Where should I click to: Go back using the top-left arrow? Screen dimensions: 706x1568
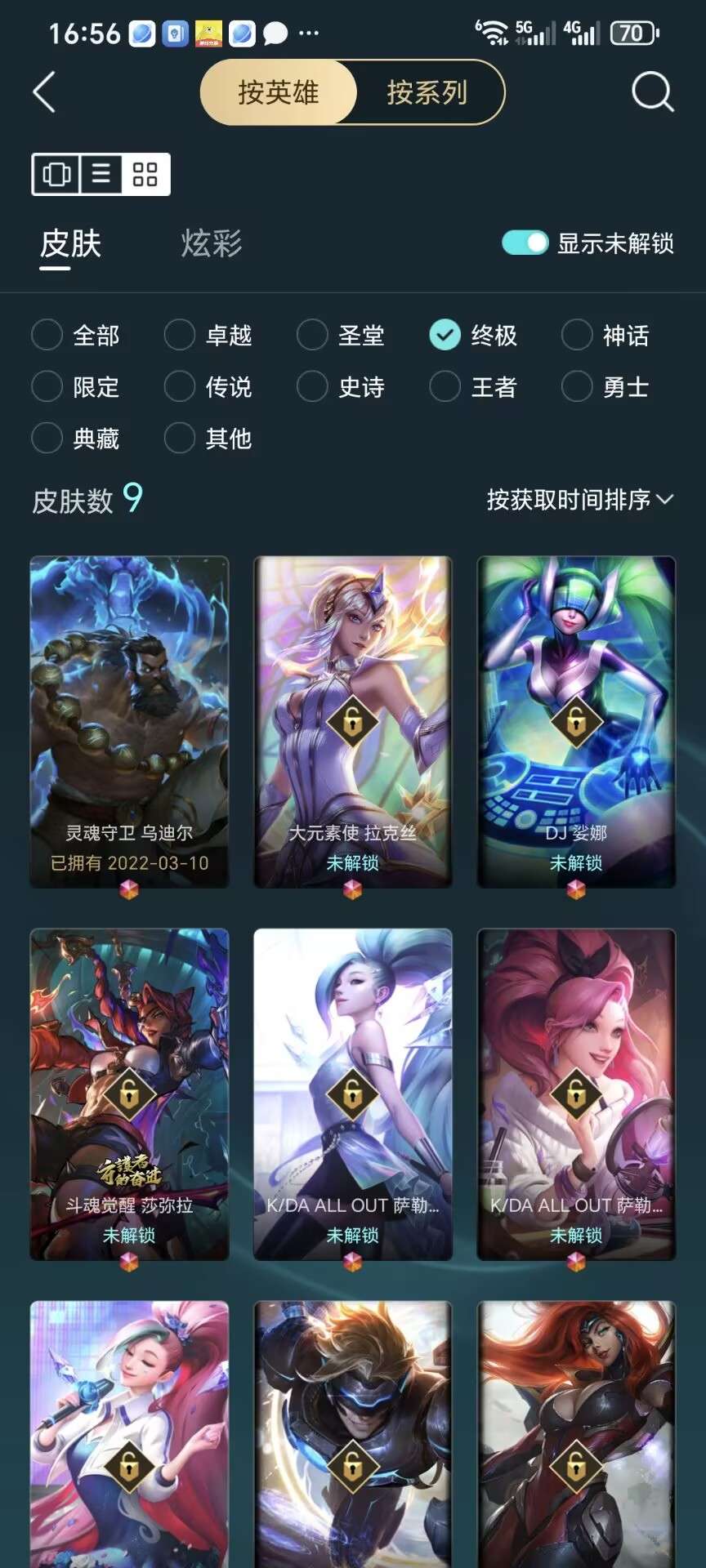[45, 92]
